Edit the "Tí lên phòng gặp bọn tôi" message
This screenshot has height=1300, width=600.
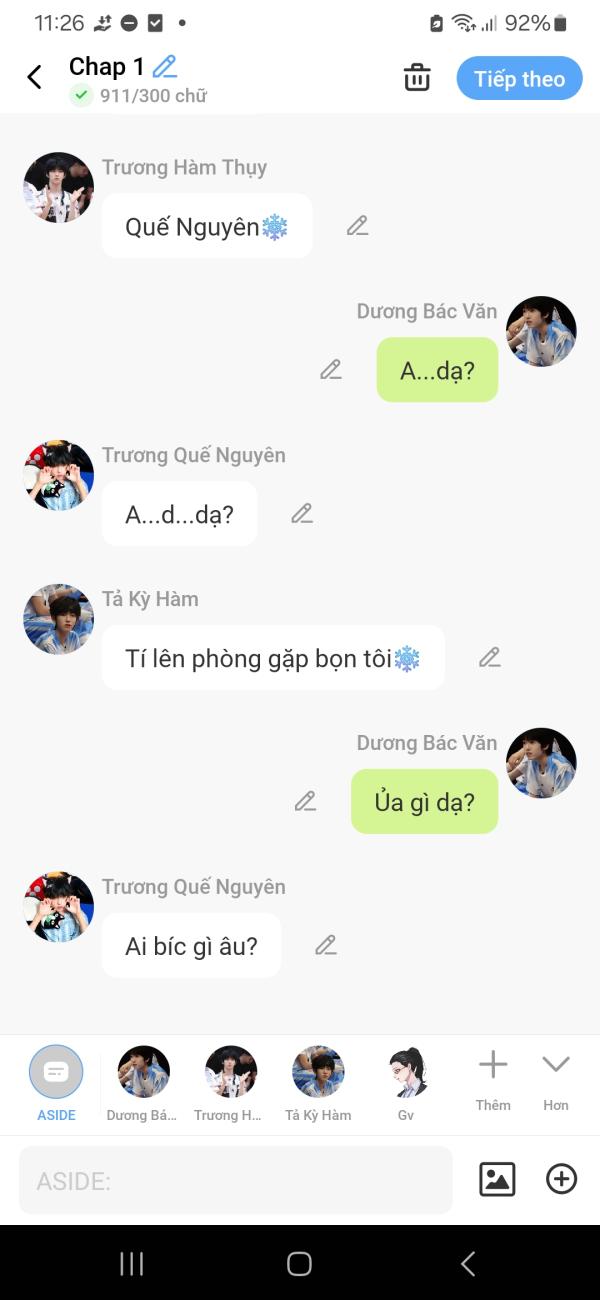pos(489,658)
